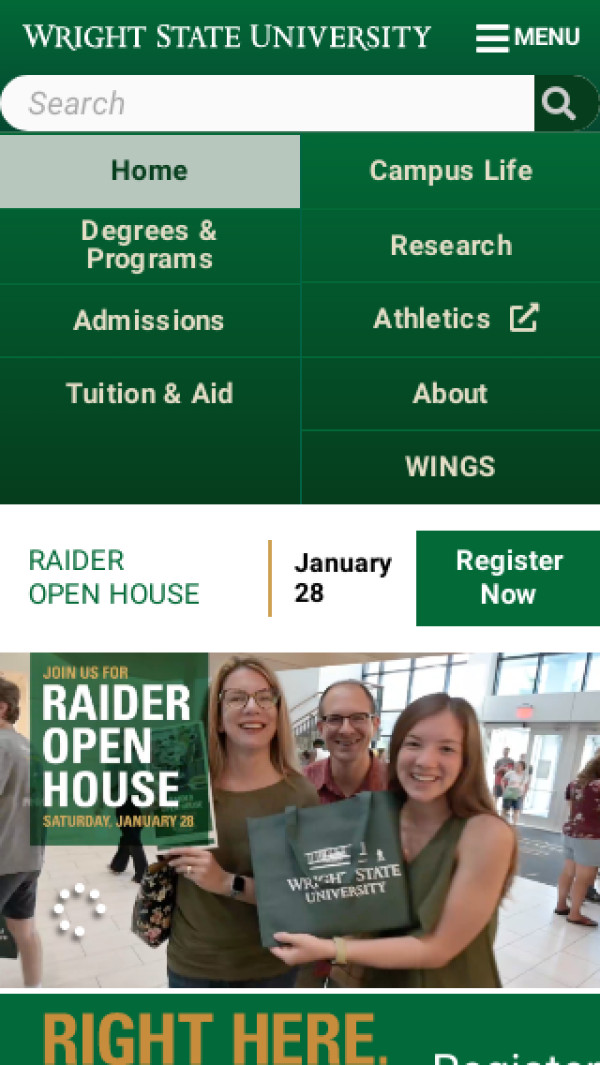
Task: Go to the Home nav item
Action: click(x=150, y=171)
